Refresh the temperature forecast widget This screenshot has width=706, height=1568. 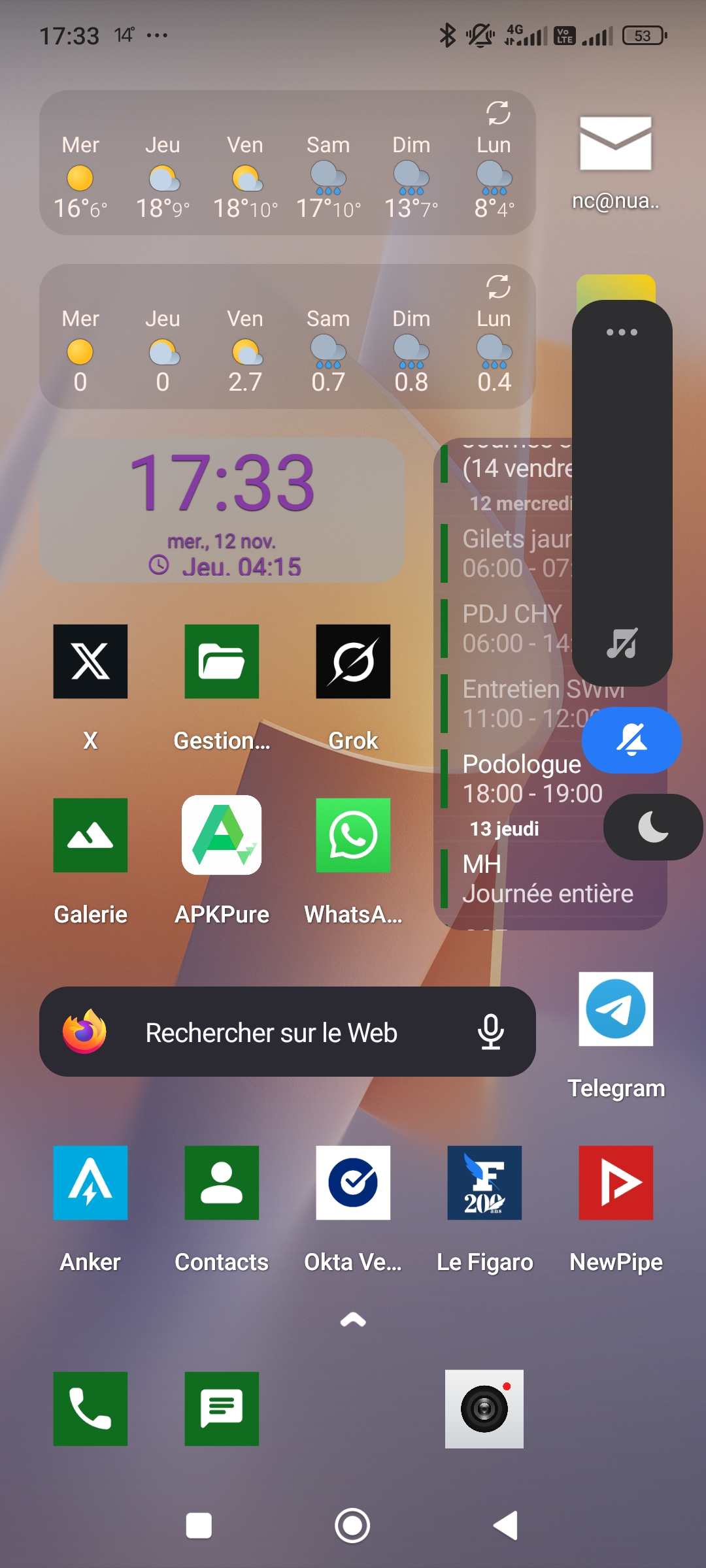point(498,113)
